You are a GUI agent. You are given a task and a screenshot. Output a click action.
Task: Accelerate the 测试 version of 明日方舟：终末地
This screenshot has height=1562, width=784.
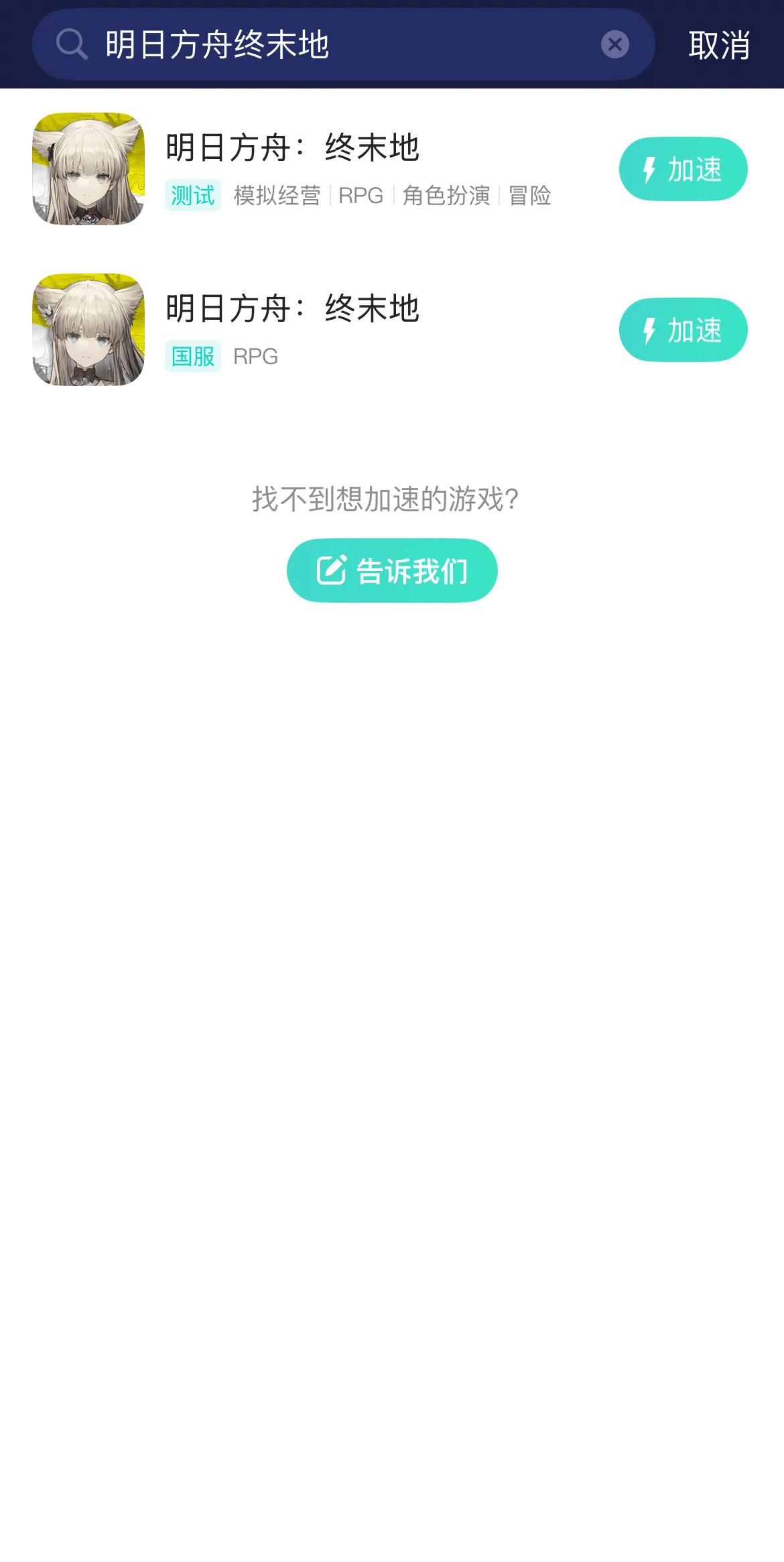[683, 169]
